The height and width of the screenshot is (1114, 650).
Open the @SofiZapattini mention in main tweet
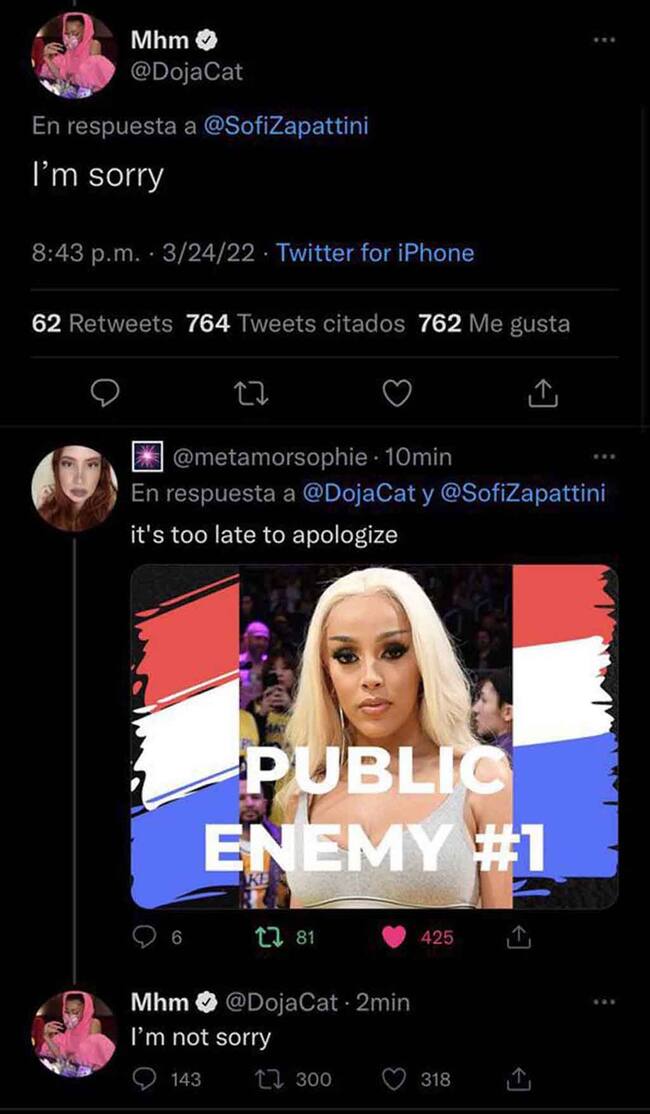coord(286,127)
